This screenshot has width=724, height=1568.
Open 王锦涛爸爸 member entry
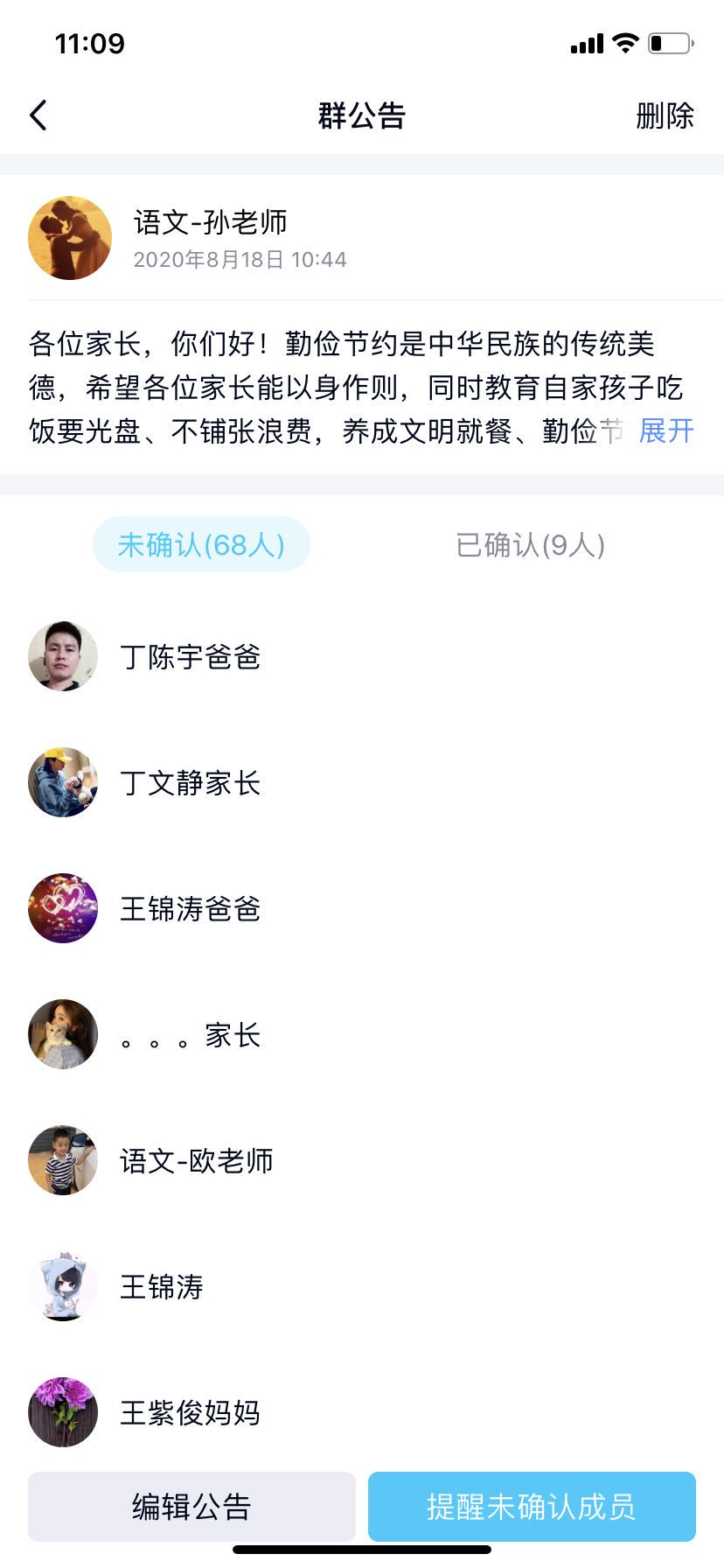(x=190, y=908)
